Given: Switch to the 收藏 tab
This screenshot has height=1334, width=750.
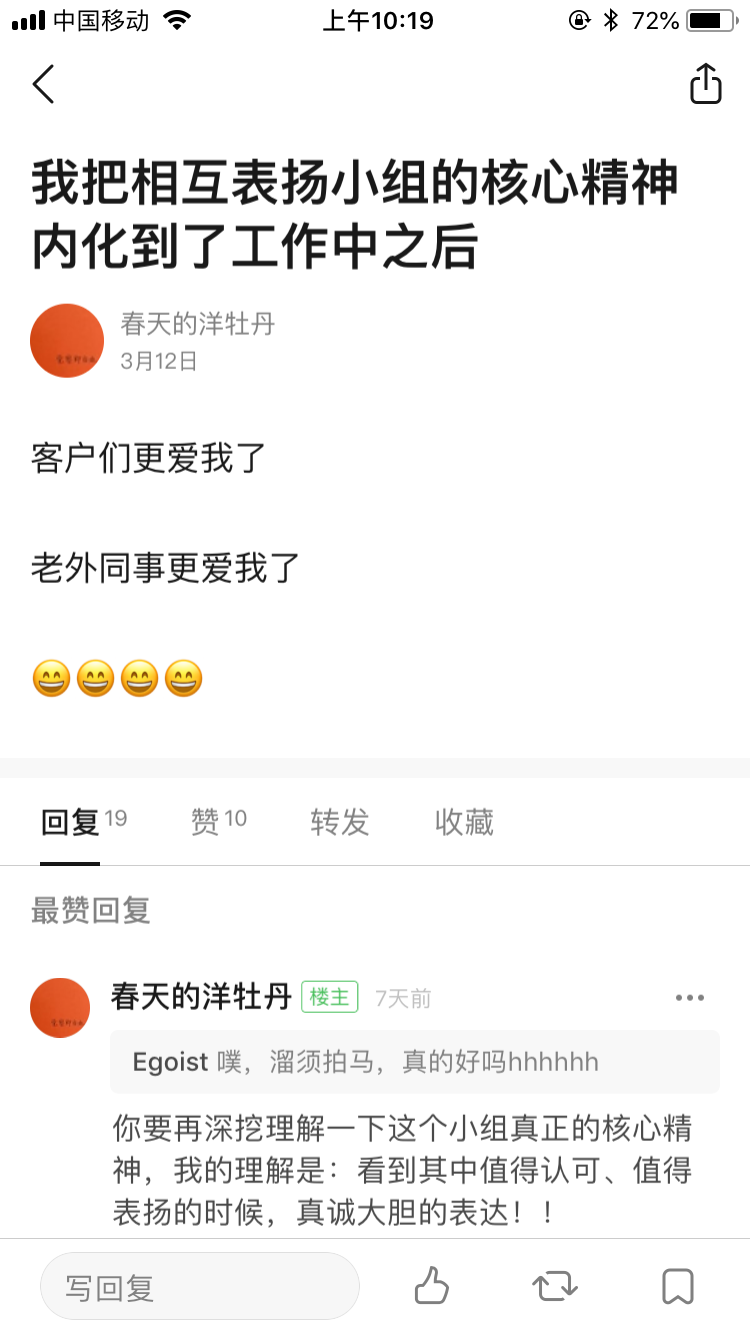Looking at the screenshot, I should tap(464, 822).
